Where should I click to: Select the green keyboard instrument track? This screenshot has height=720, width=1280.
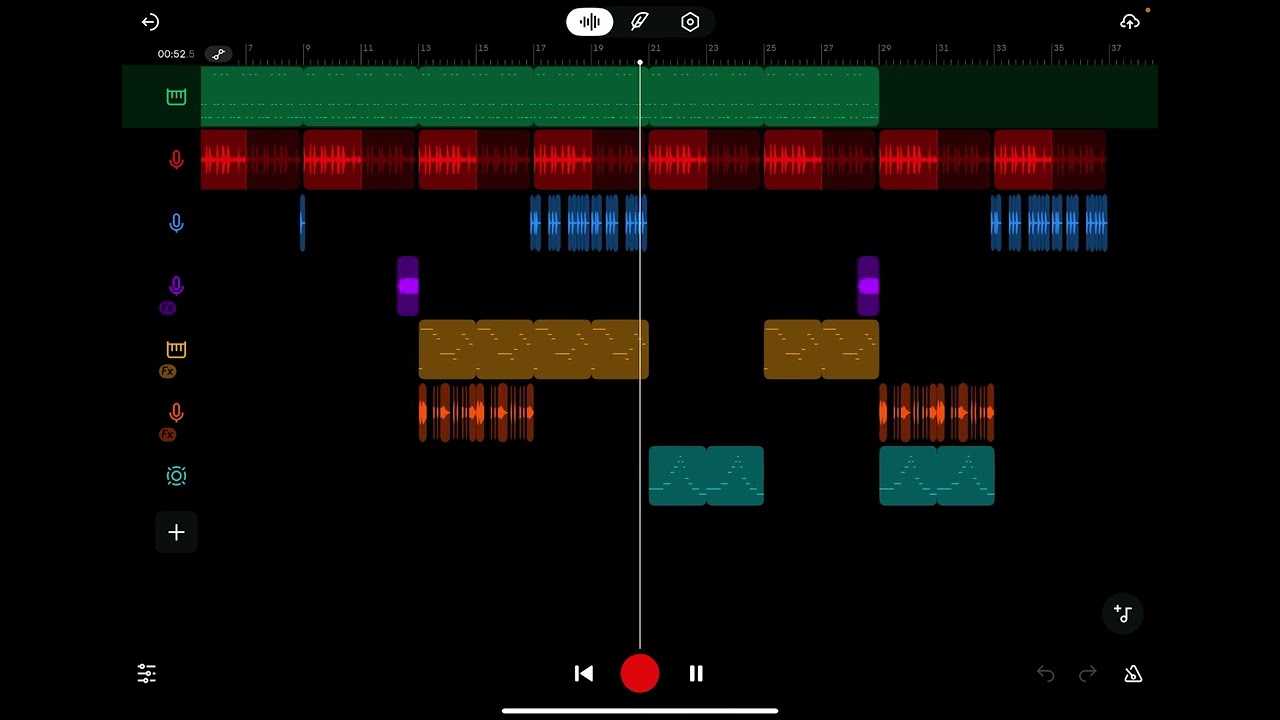tap(176, 97)
